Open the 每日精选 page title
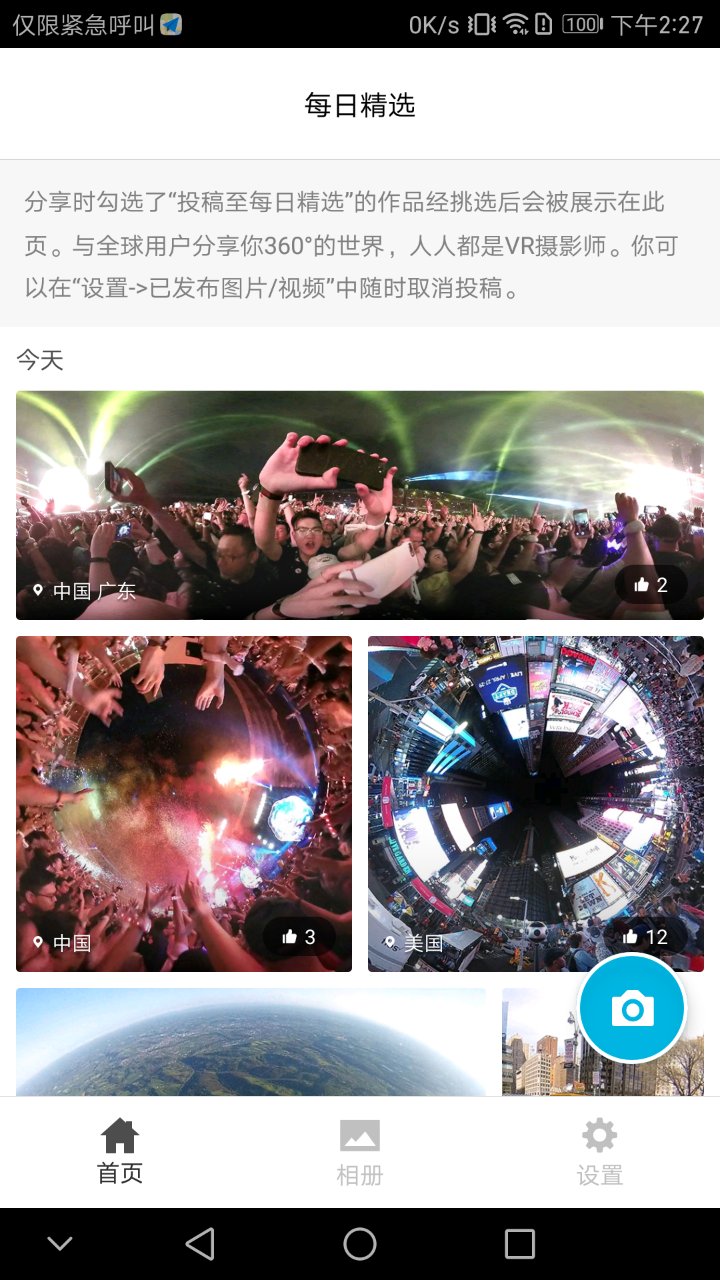This screenshot has width=720, height=1280. (x=360, y=104)
